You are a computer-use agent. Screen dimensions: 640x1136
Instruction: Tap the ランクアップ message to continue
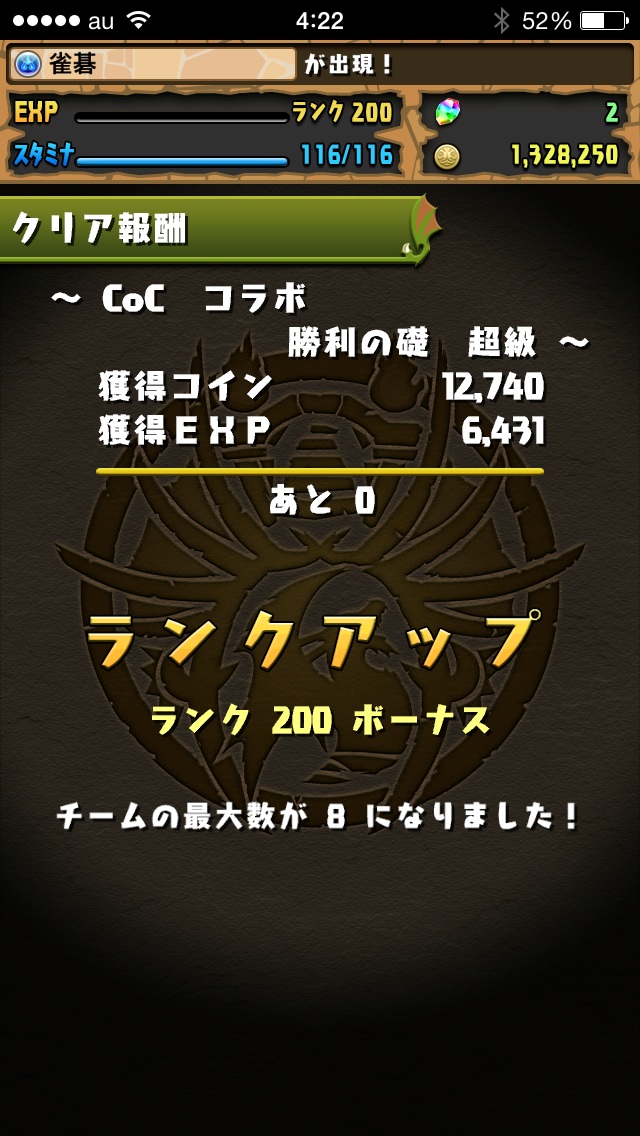pos(318,638)
